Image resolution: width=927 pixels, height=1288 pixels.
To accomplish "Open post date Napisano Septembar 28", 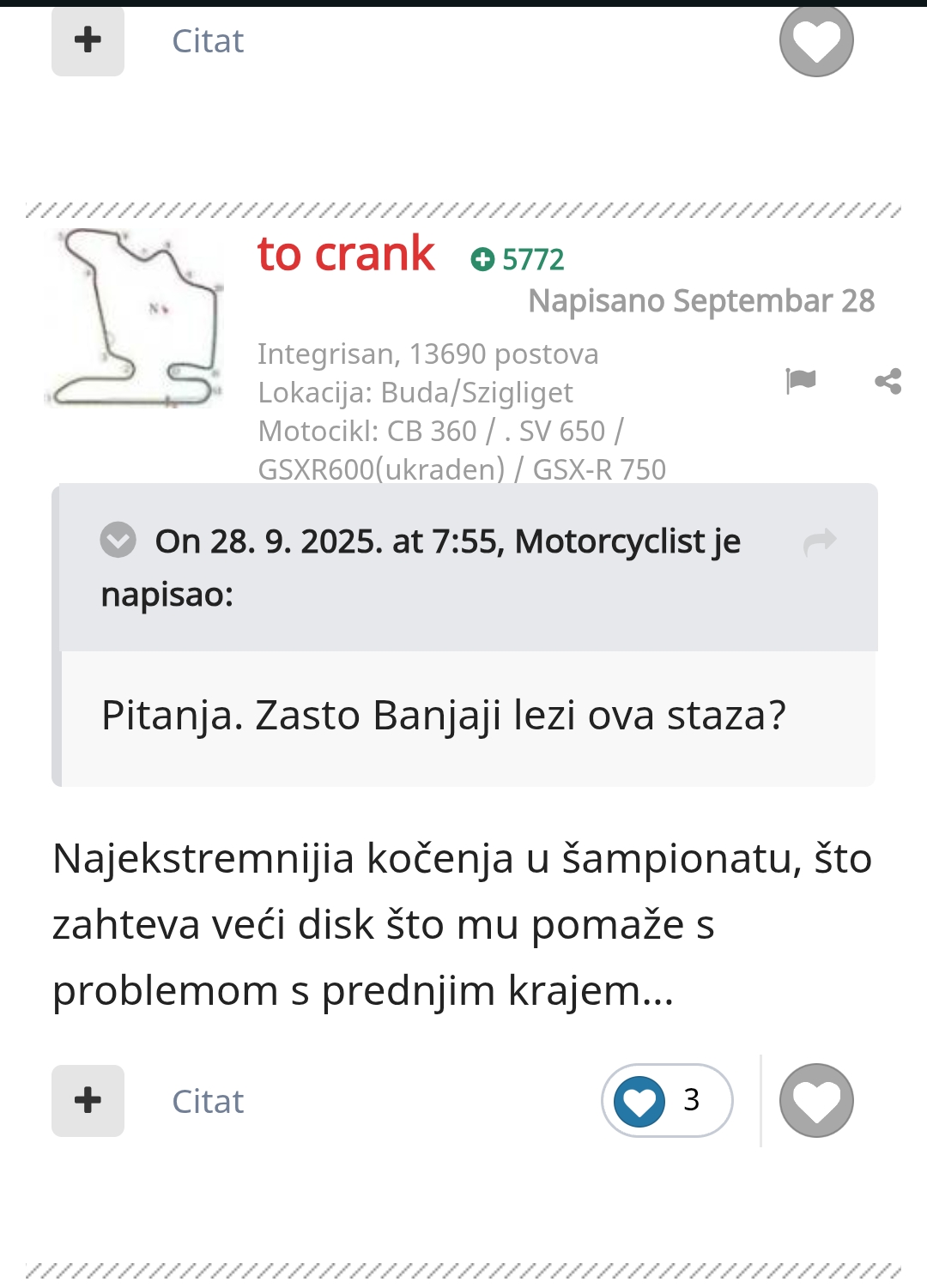I will coord(700,301).
